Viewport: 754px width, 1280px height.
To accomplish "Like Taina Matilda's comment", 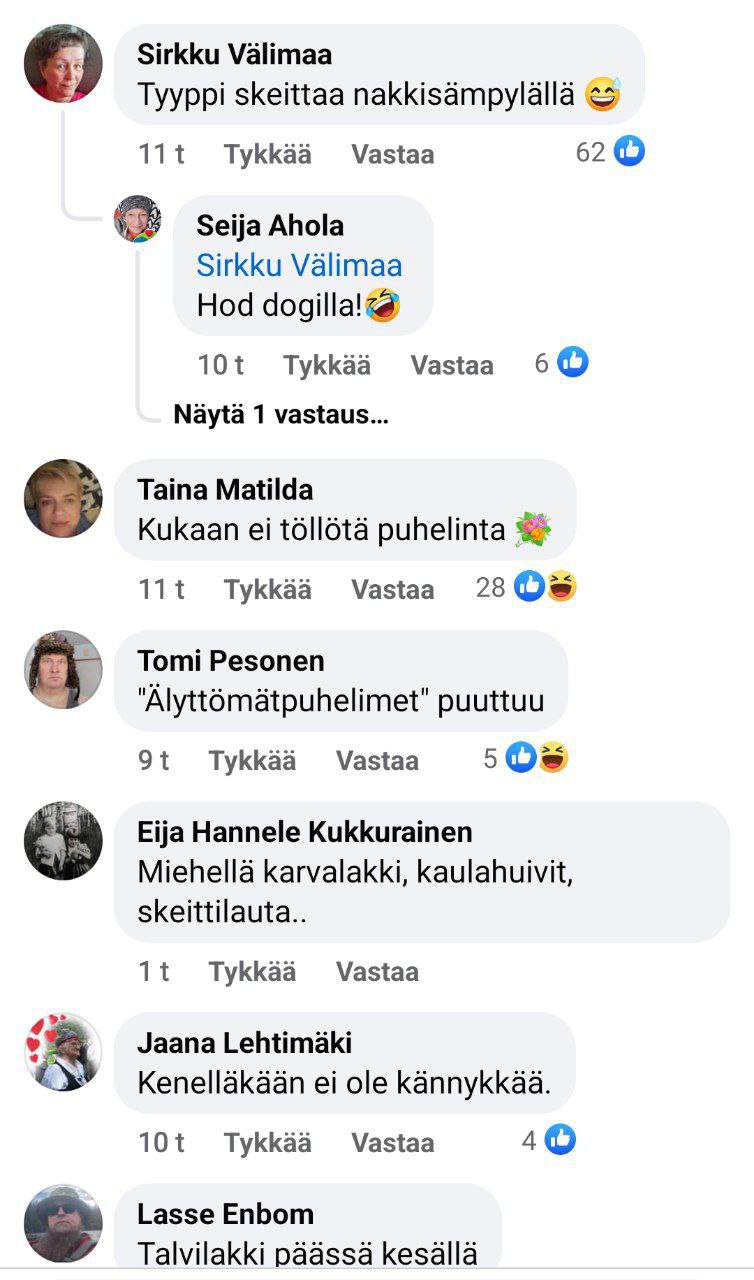I will point(267,589).
